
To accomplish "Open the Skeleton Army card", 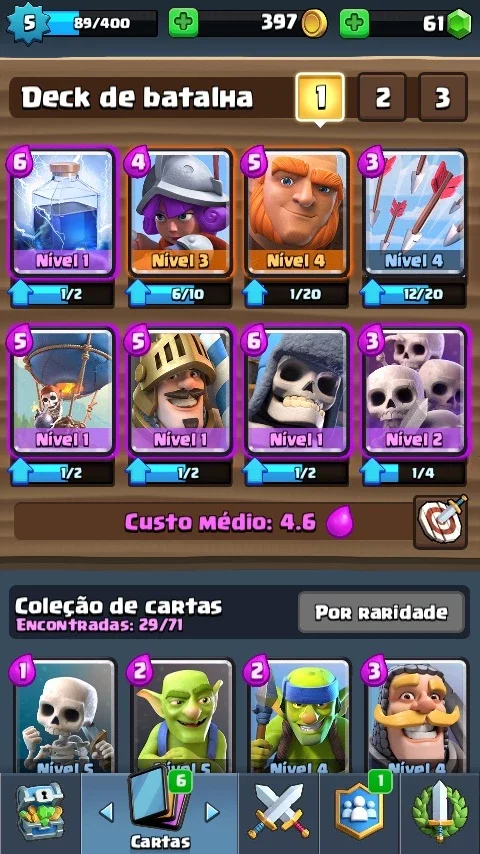I will point(415,391).
